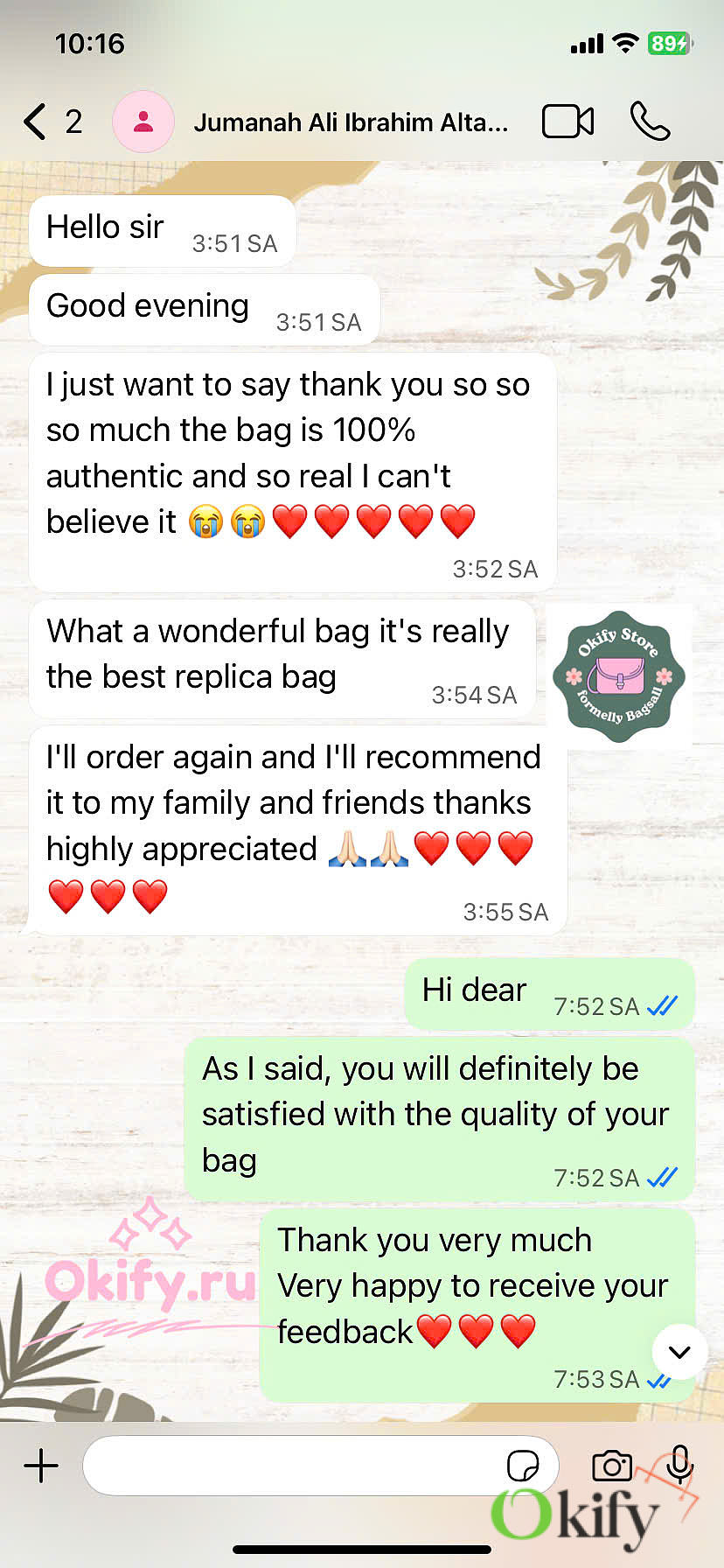
Task: Start a voice call with Jumanah
Action: point(650,122)
